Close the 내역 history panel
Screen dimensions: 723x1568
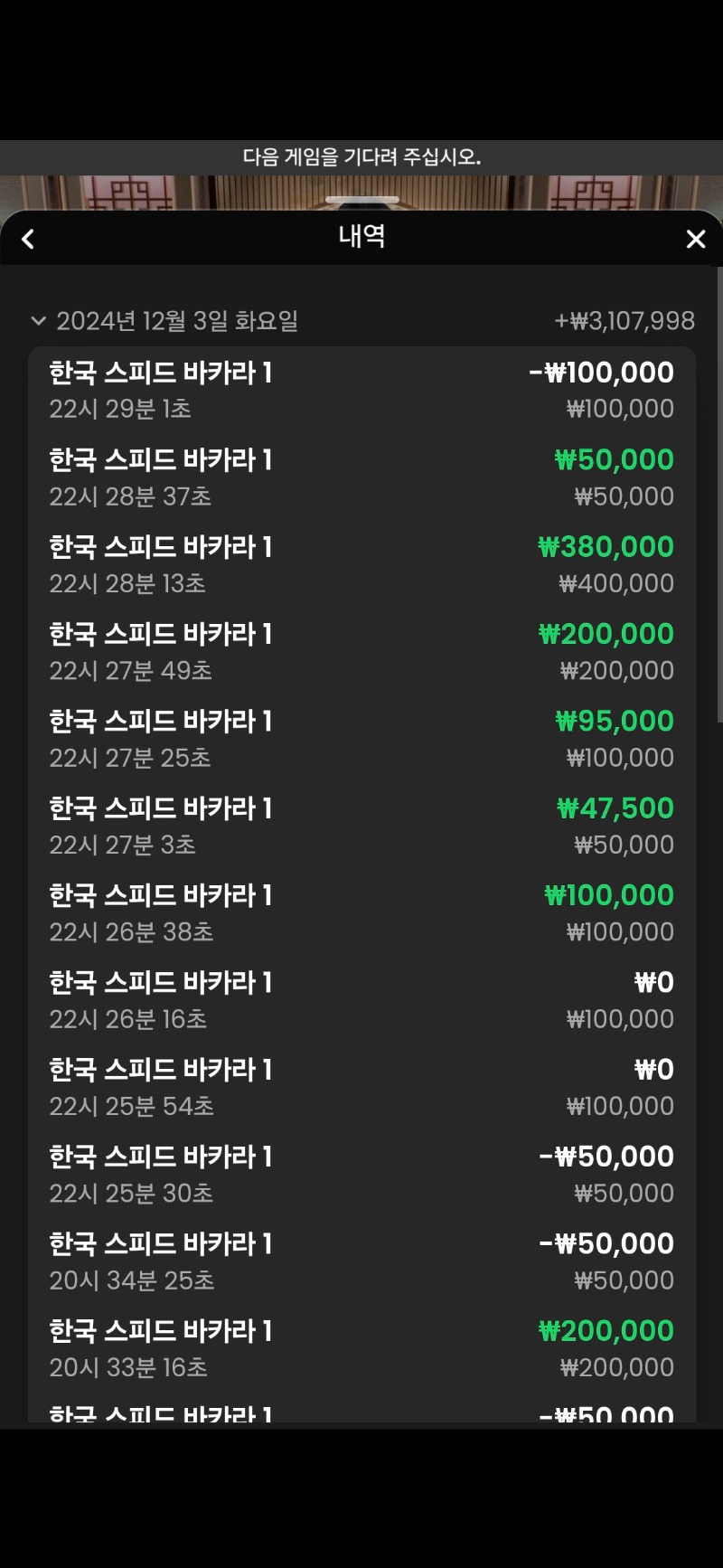pos(695,239)
